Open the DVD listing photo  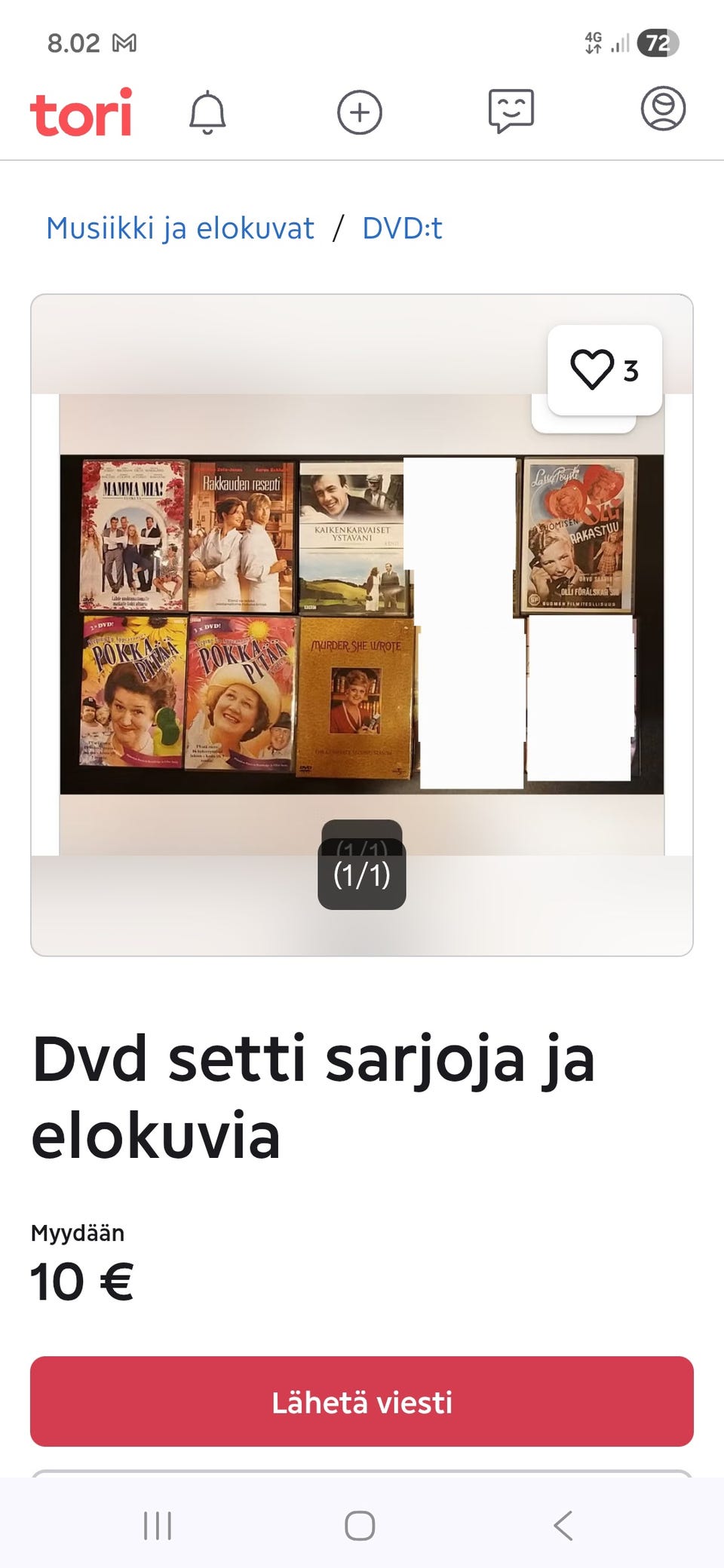click(362, 624)
